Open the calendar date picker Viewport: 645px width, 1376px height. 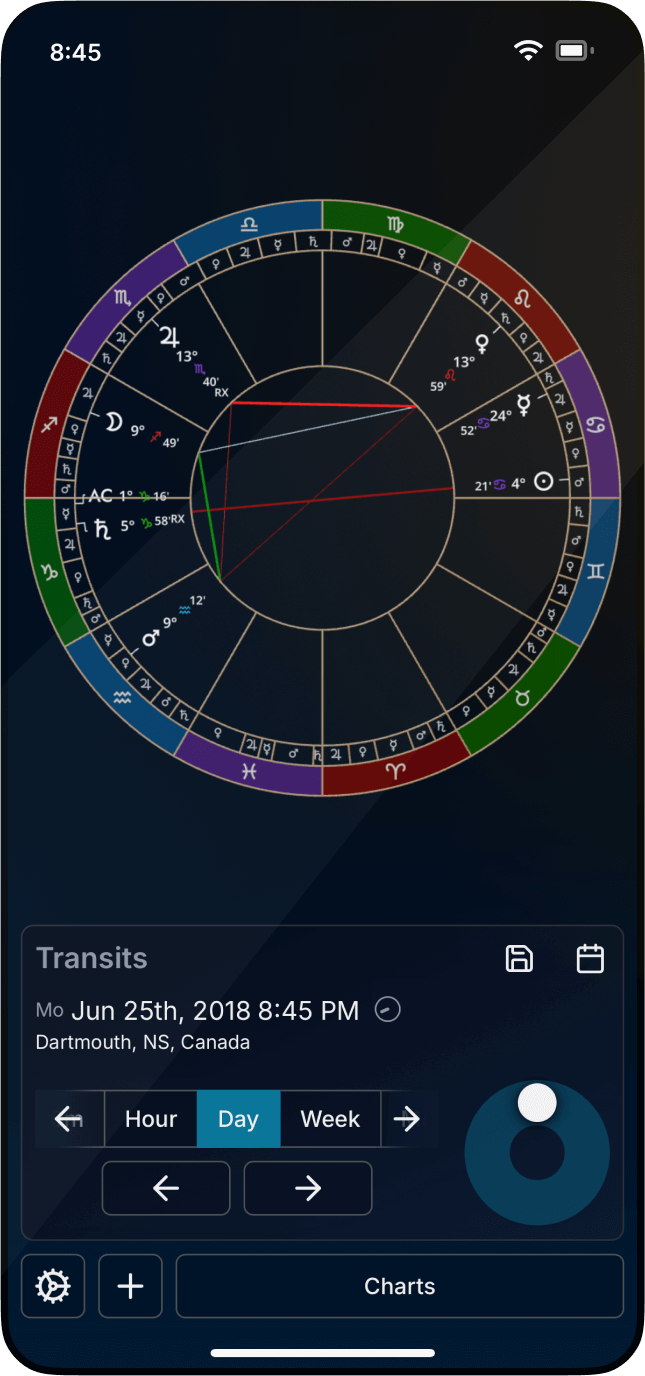[590, 959]
